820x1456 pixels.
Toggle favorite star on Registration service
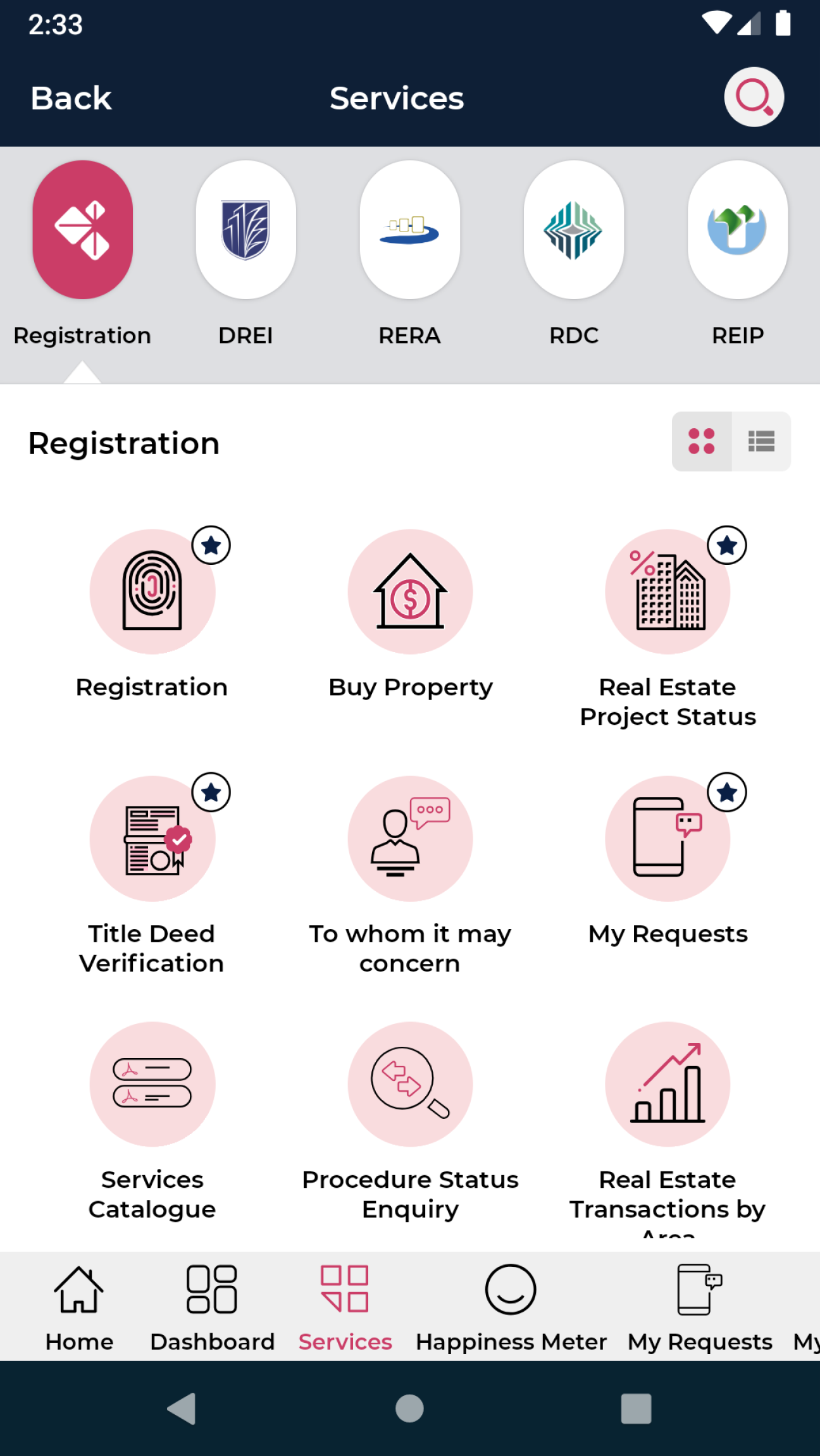212,546
